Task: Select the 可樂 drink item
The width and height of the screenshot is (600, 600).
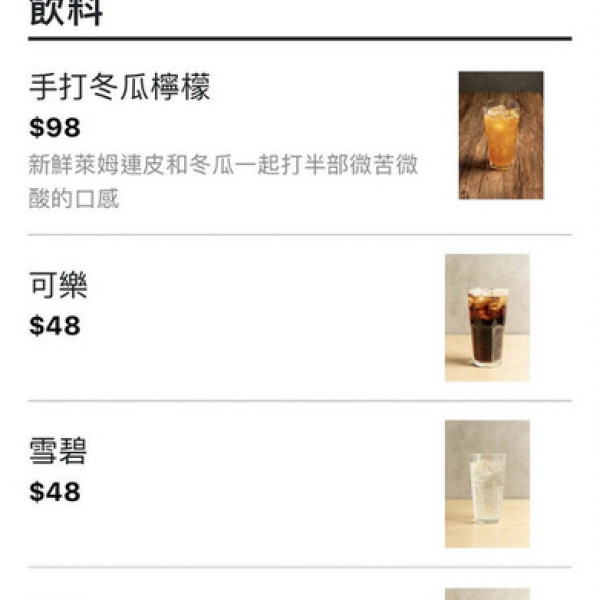Action: point(59,286)
